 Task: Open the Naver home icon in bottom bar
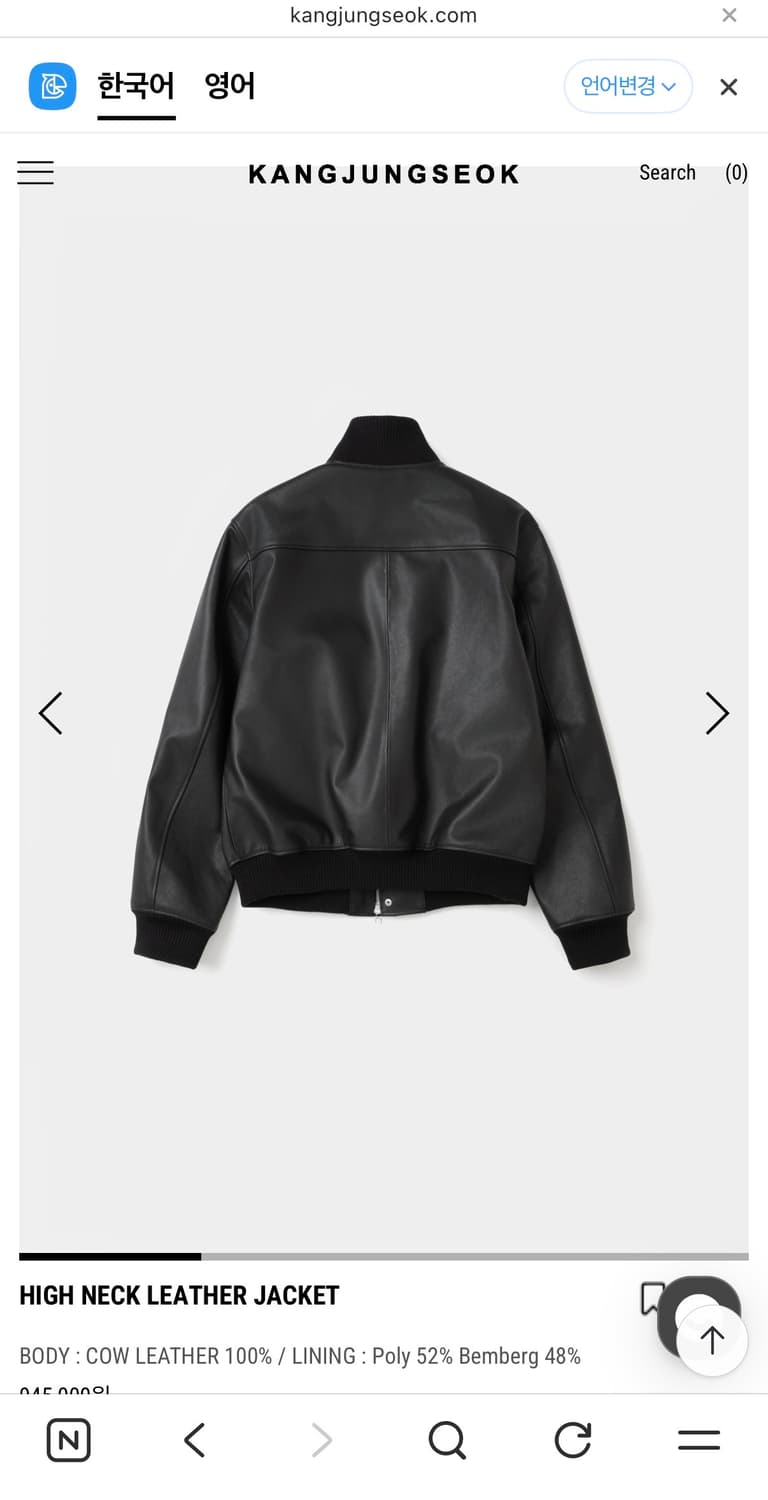pyautogui.click(x=68, y=1440)
